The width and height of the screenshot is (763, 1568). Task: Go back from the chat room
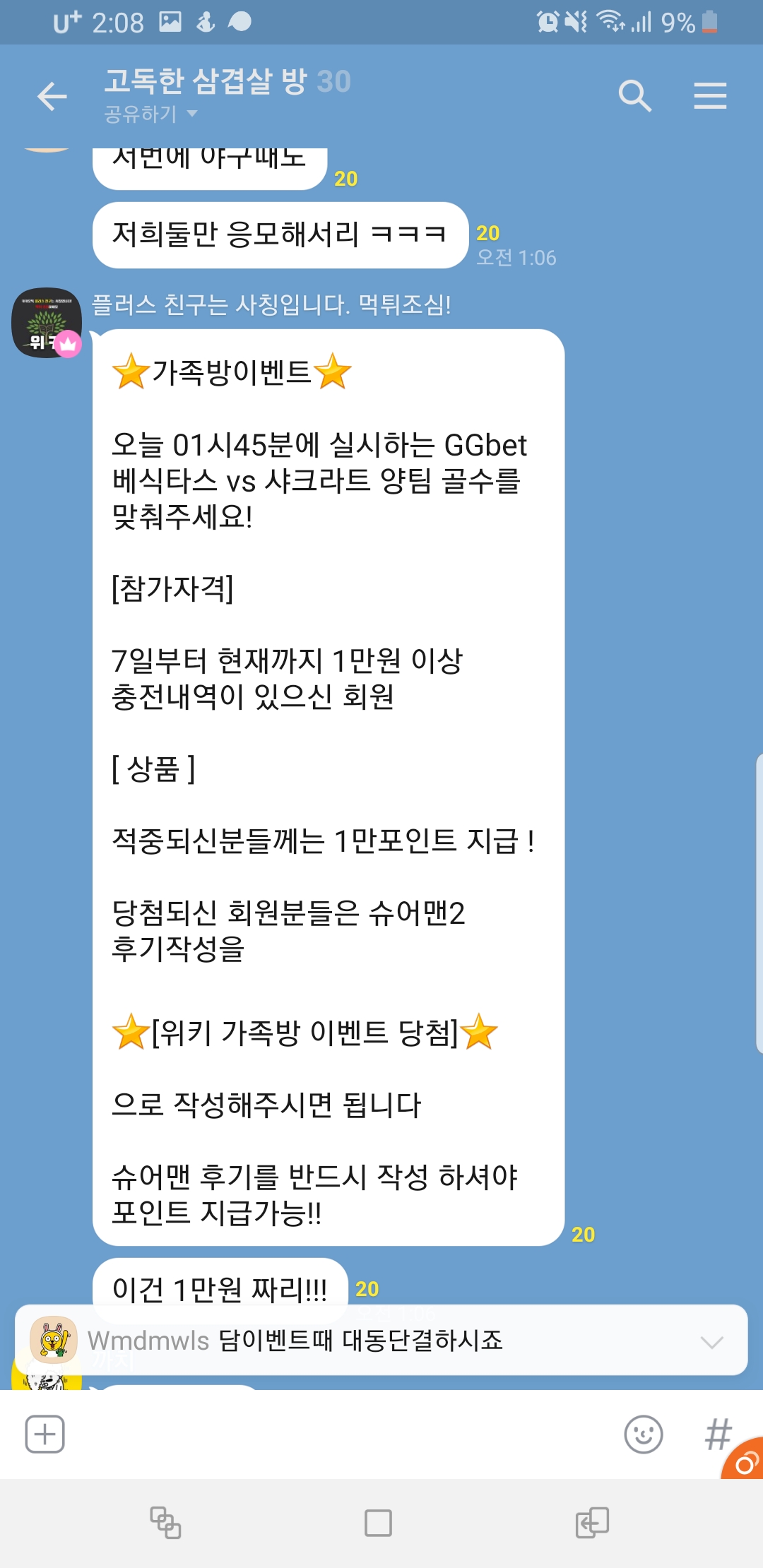click(x=52, y=96)
